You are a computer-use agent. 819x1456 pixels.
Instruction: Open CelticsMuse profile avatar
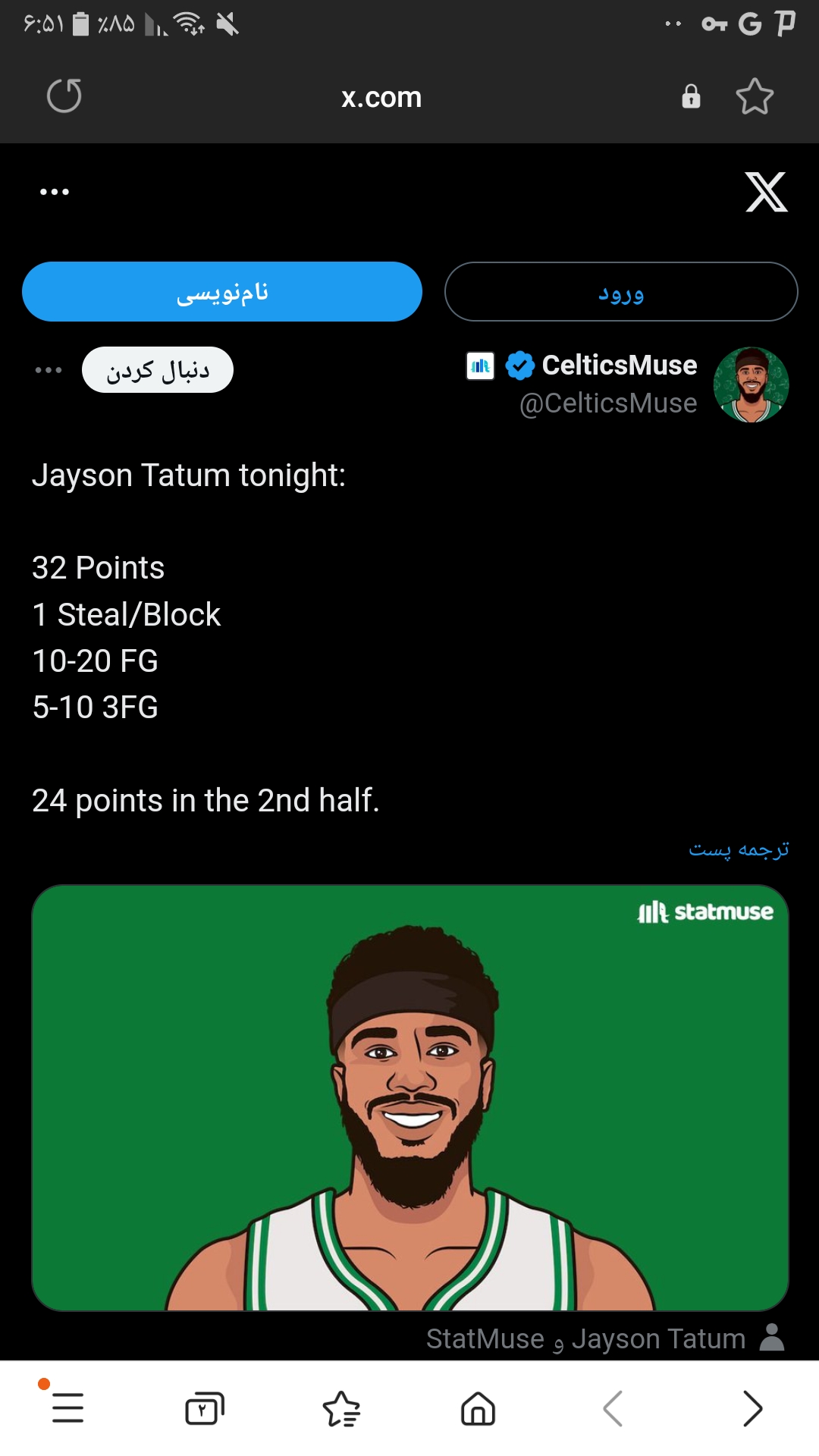pyautogui.click(x=751, y=384)
